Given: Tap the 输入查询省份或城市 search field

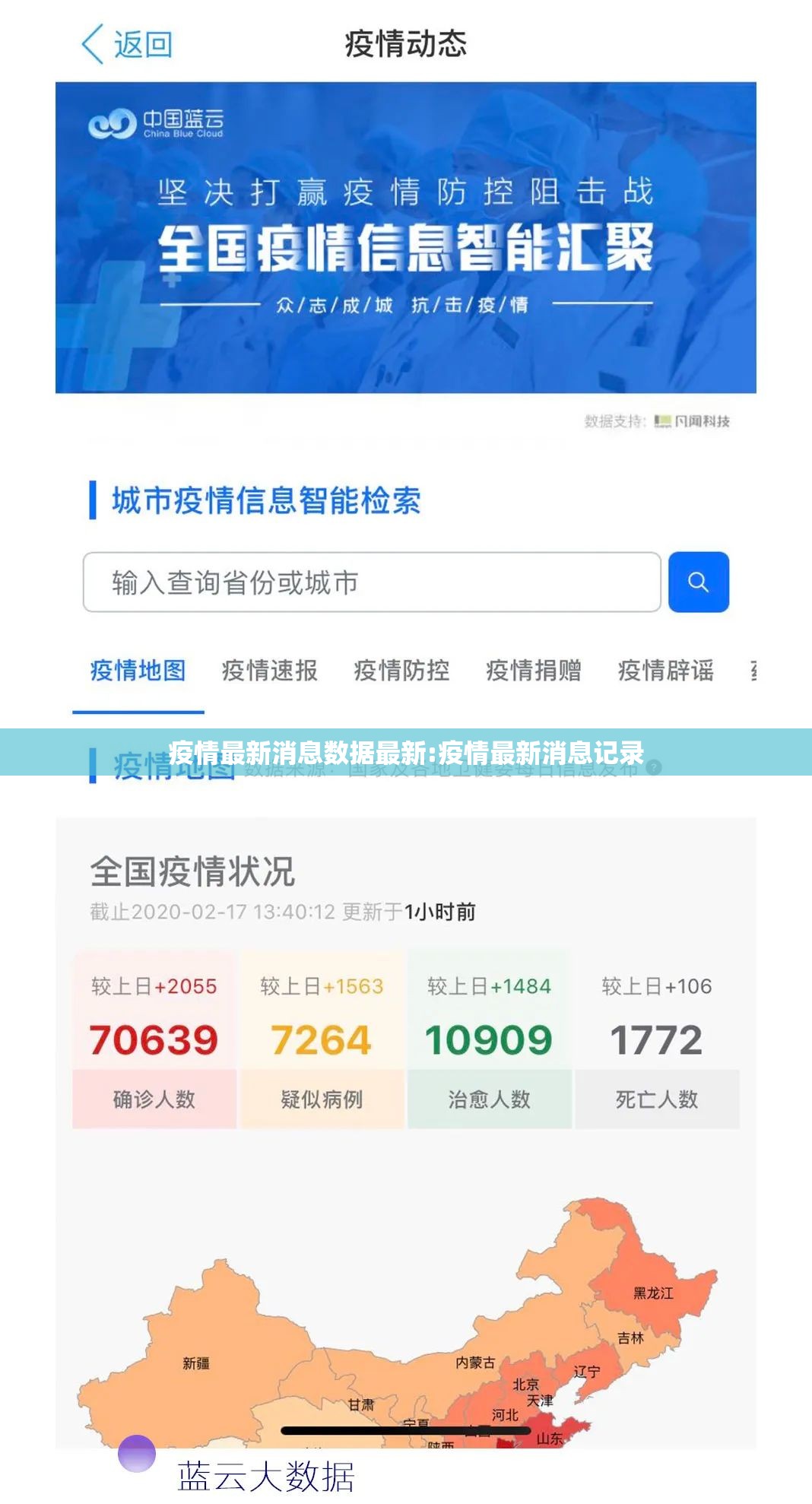Looking at the screenshot, I should point(371,582).
